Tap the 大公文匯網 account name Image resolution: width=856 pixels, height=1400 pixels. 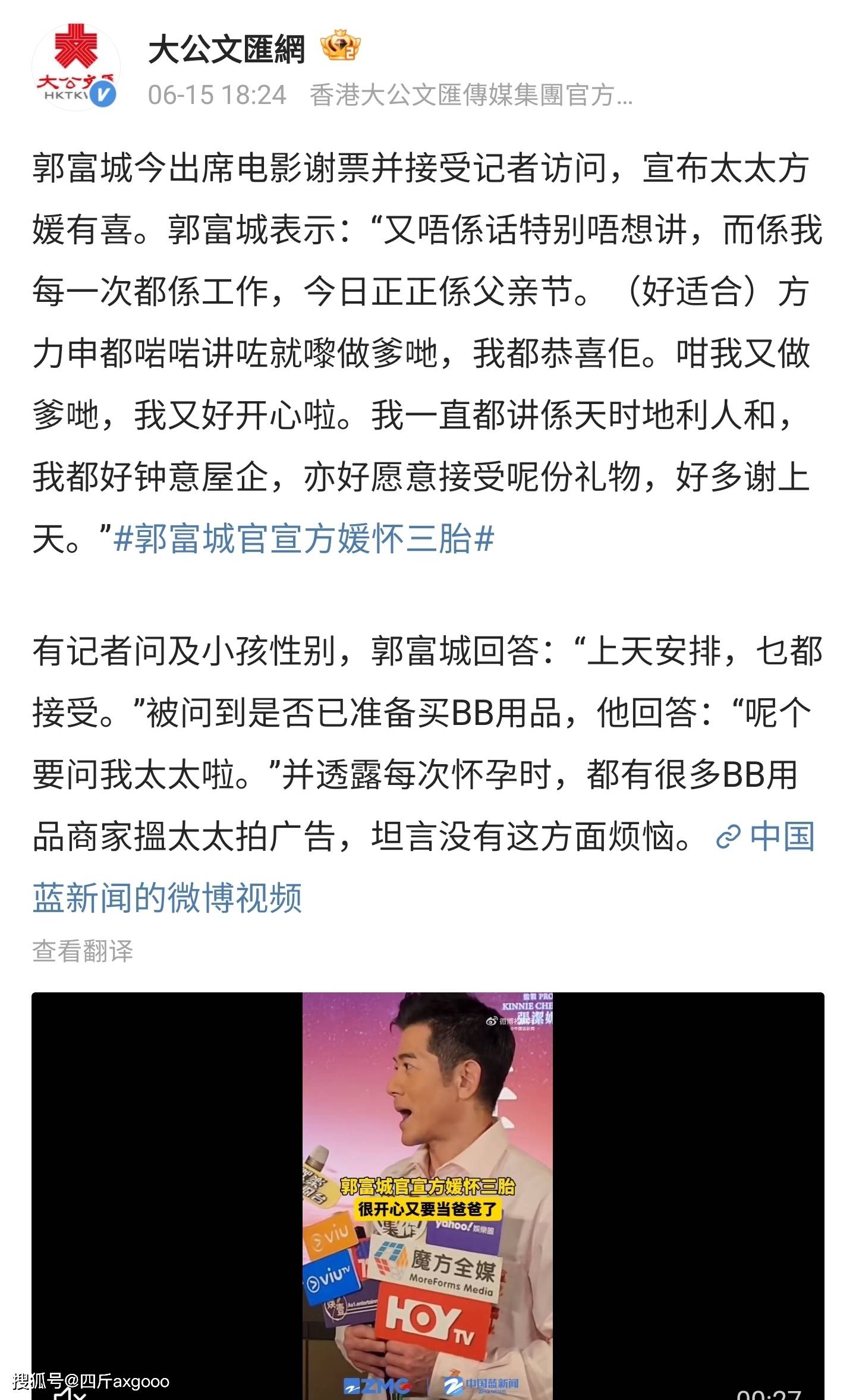tap(226, 50)
